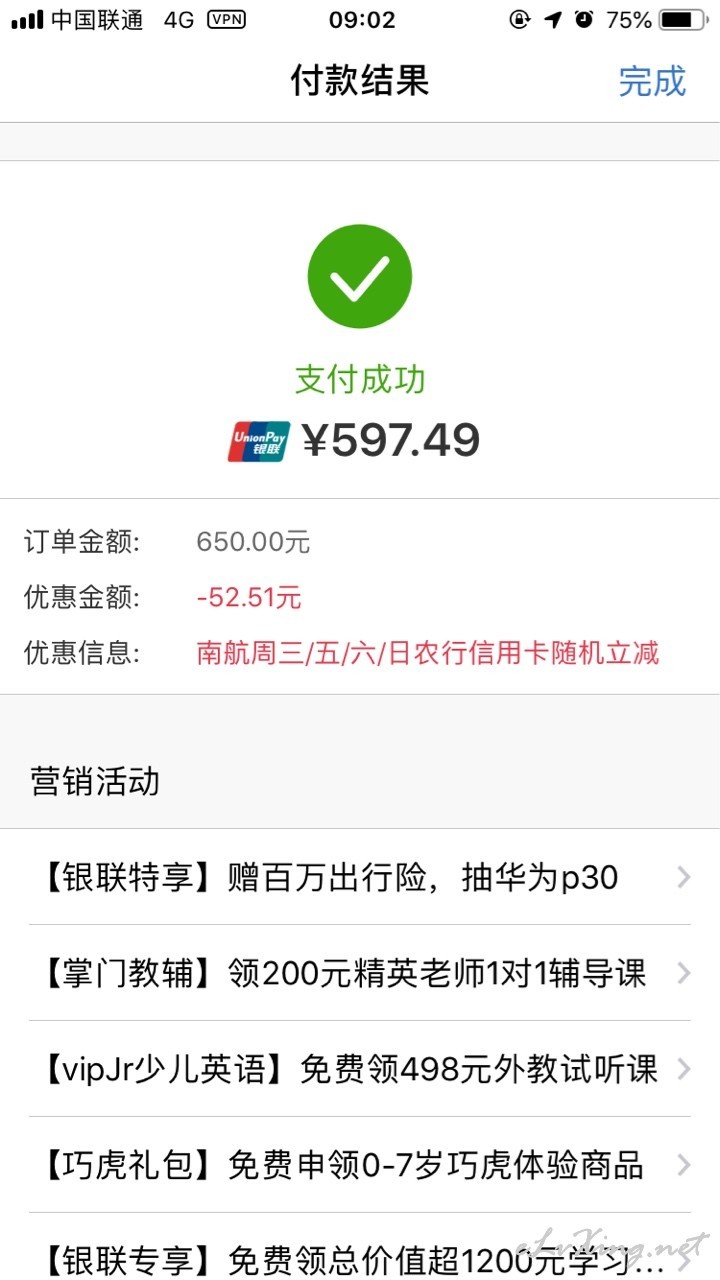
Task: Open the 掌门教辅 200元辅导课 offer
Action: pyautogui.click(x=360, y=973)
